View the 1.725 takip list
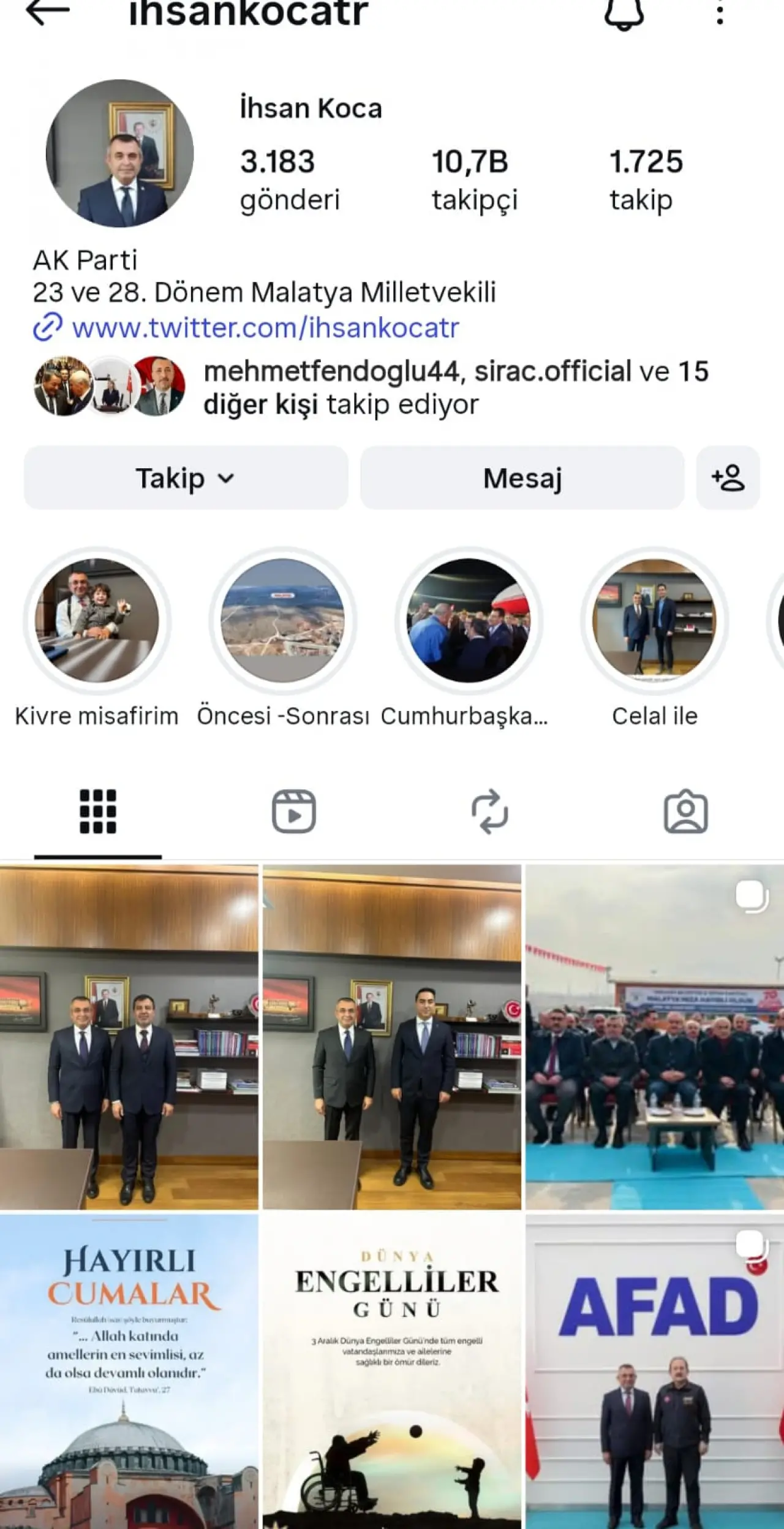This screenshot has height=1529, width=784. pos(645,180)
